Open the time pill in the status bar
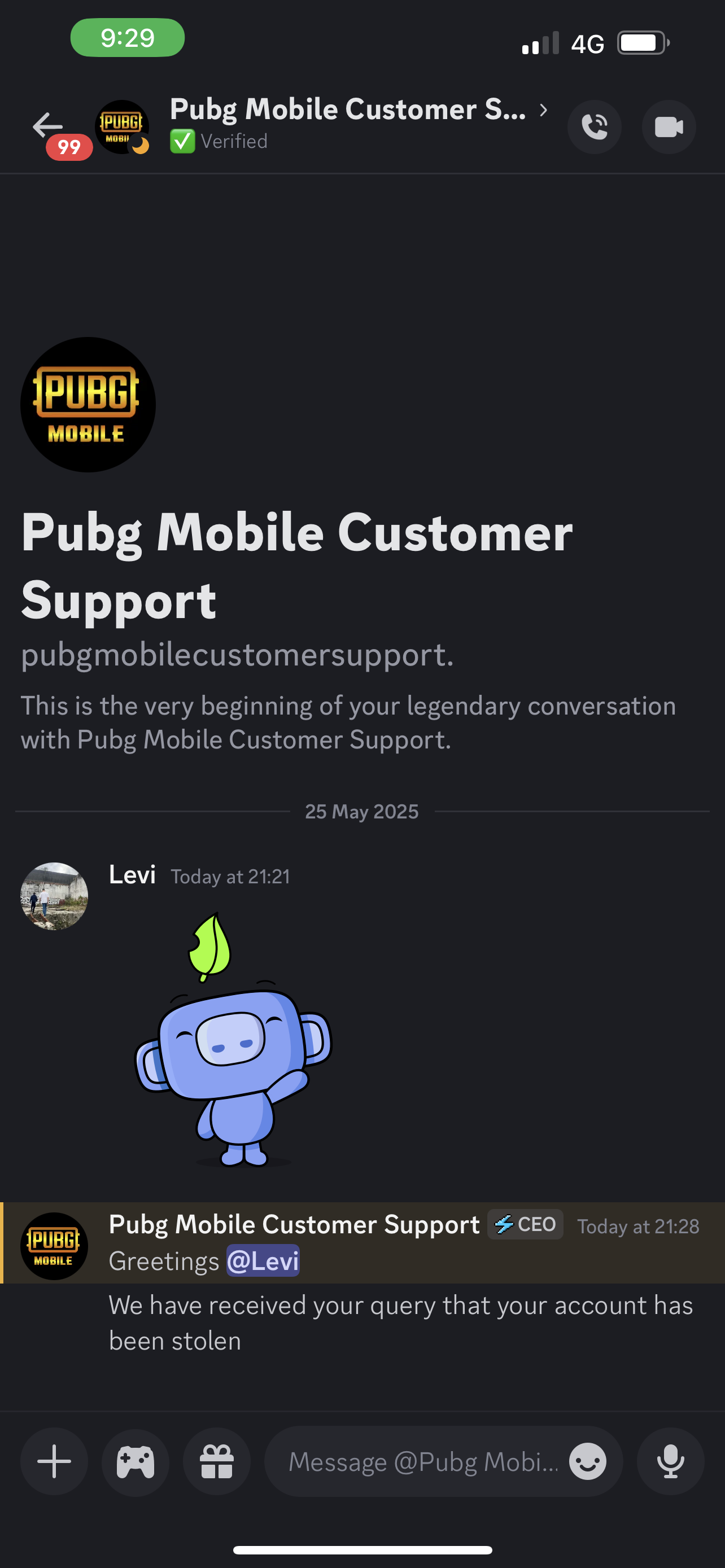This screenshot has height=1568, width=725. [x=127, y=38]
